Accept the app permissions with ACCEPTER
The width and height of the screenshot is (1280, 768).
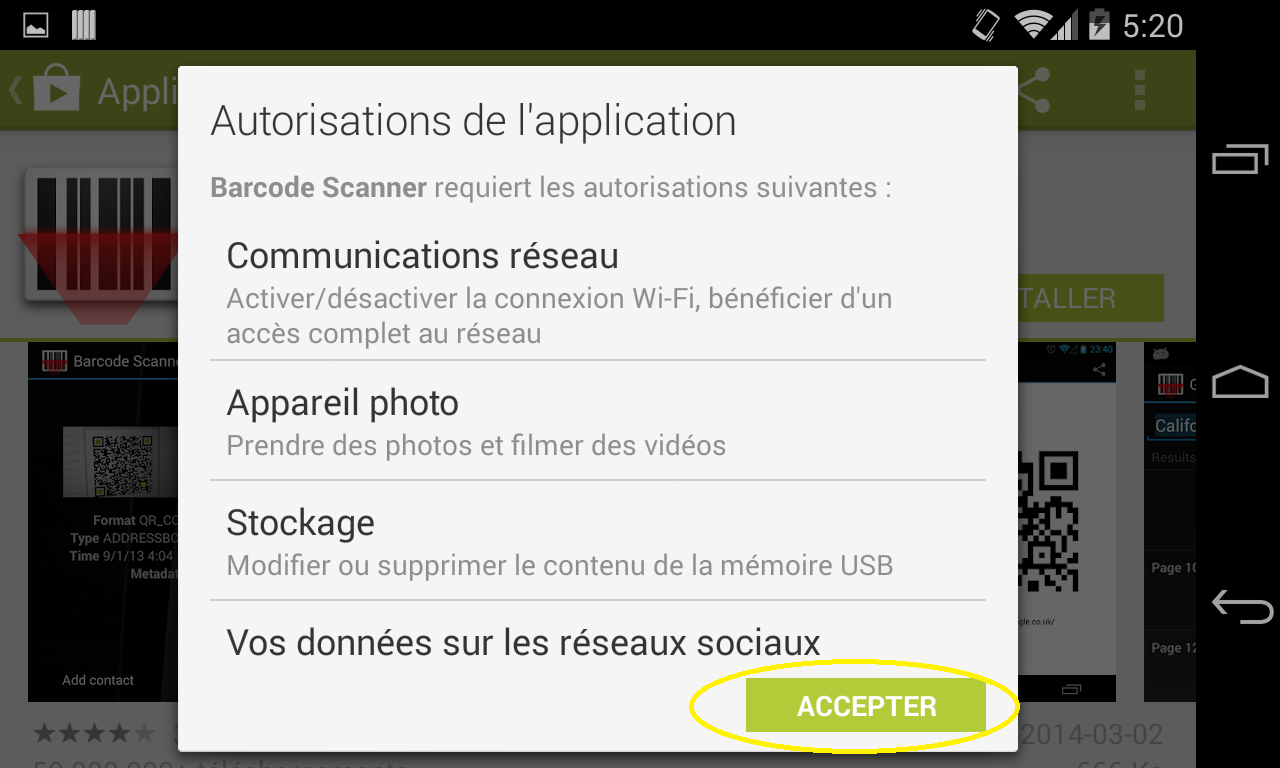coord(866,706)
